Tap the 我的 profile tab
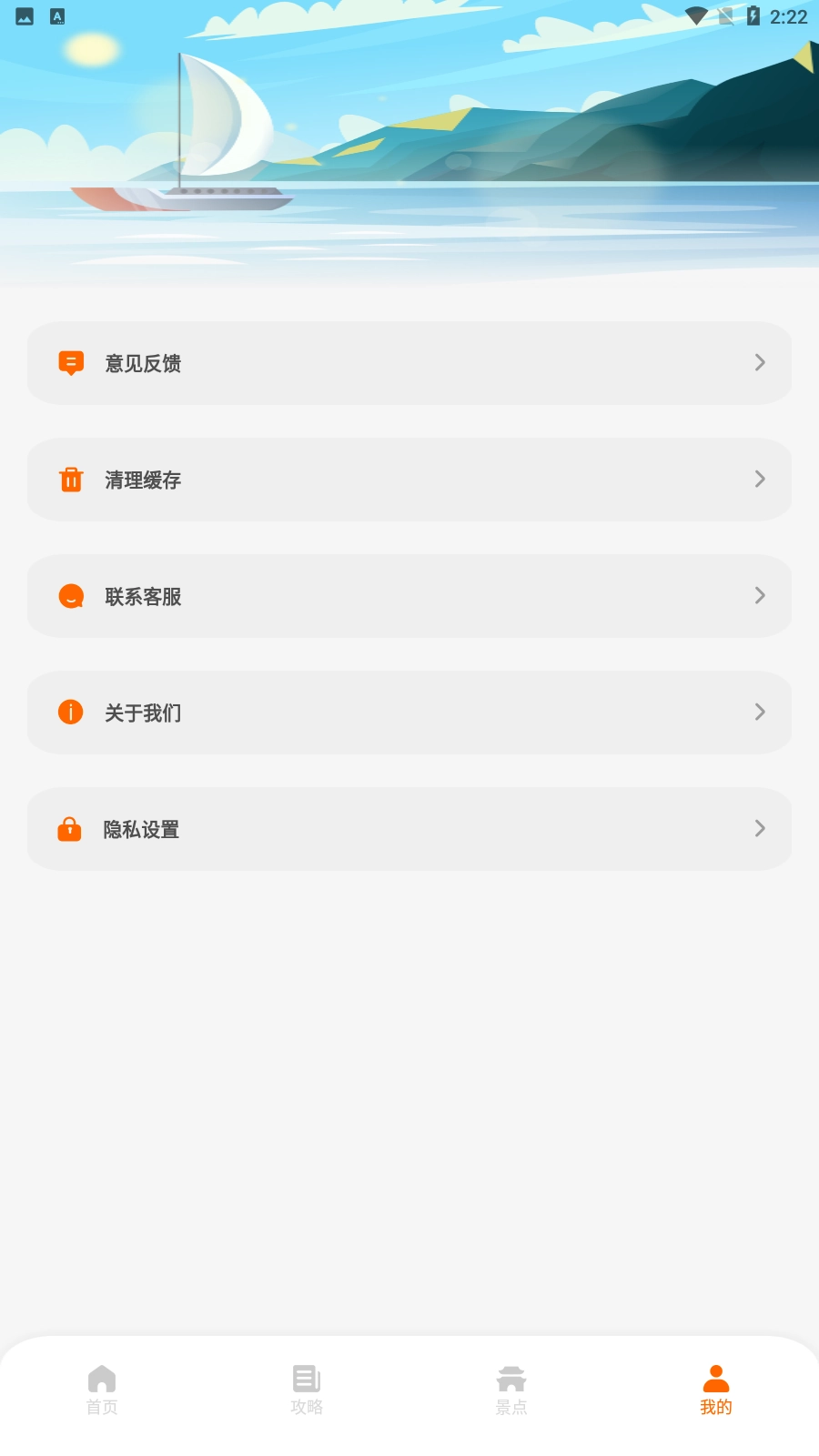This screenshot has height=1456, width=819. tap(716, 1390)
